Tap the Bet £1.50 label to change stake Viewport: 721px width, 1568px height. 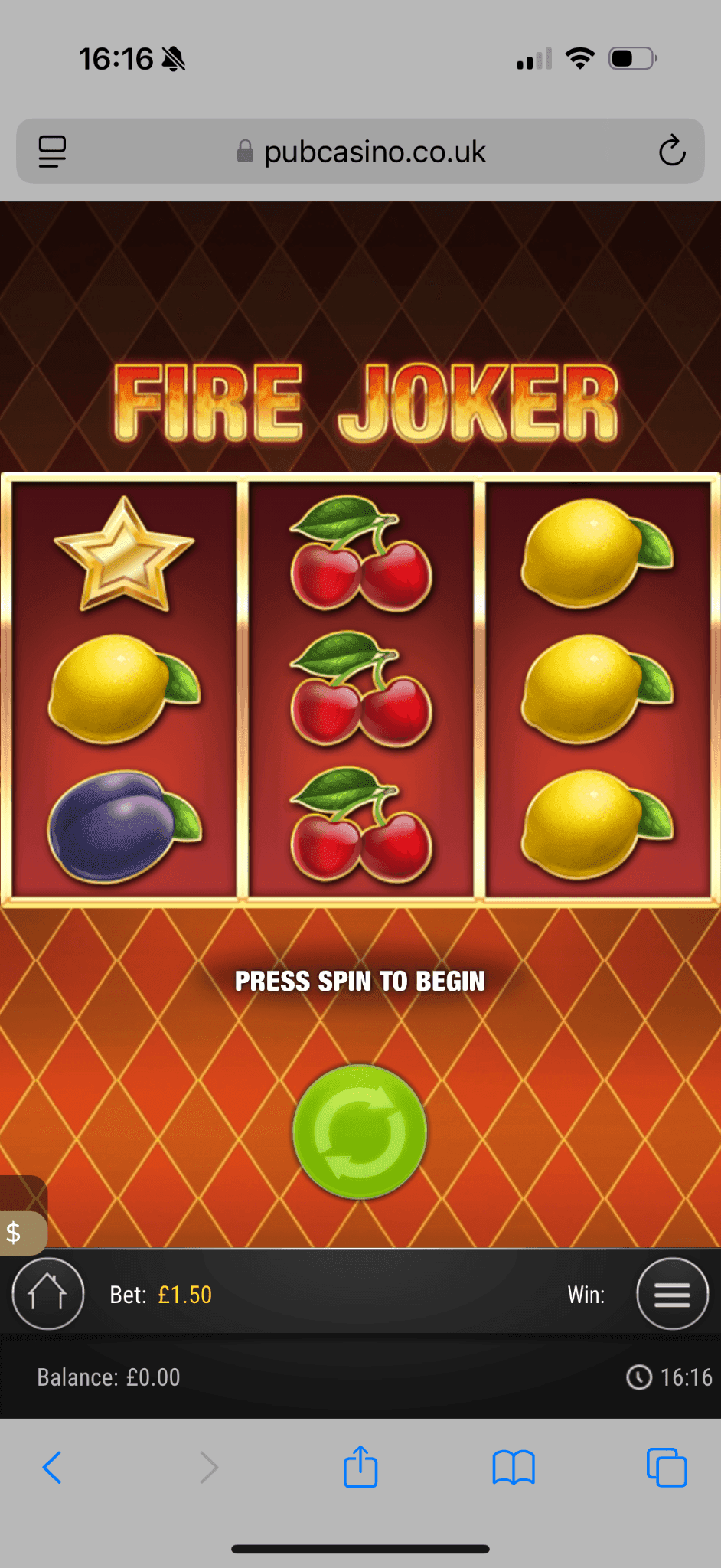[x=161, y=1293]
